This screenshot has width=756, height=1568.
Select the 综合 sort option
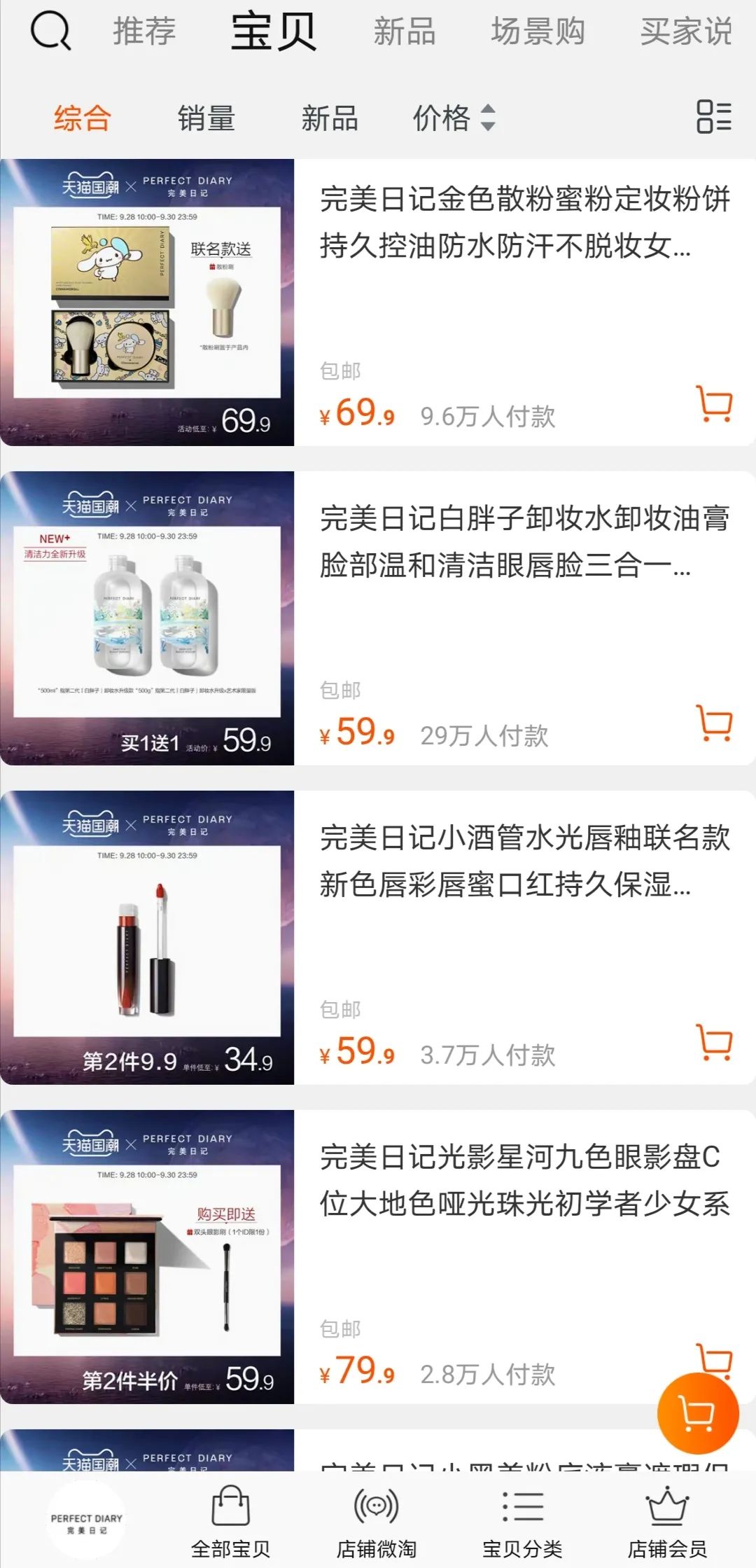click(83, 118)
